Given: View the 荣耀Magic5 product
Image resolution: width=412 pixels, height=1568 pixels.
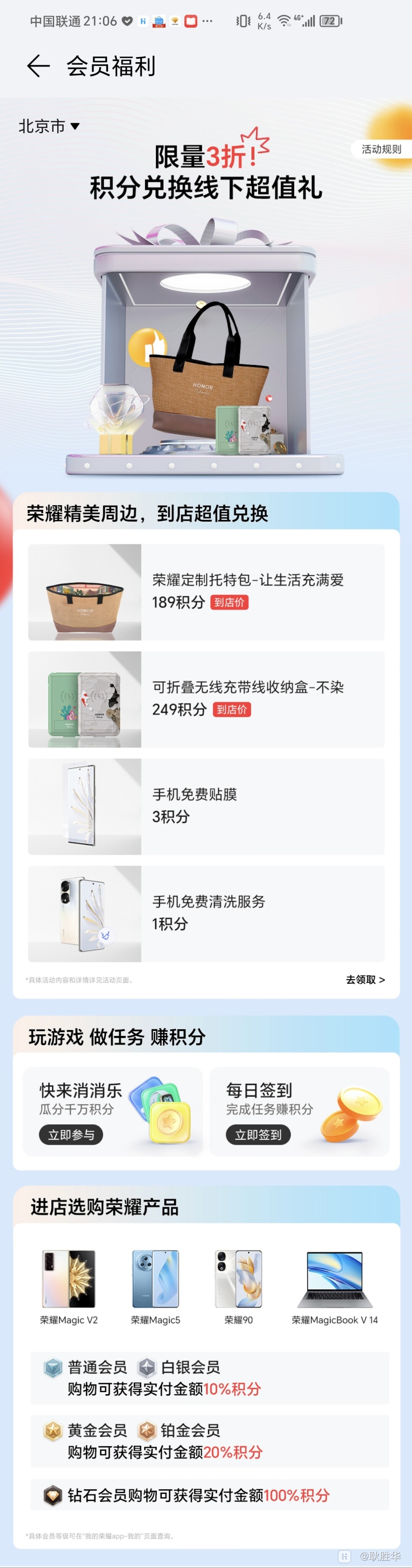Looking at the screenshot, I should [x=155, y=1286].
